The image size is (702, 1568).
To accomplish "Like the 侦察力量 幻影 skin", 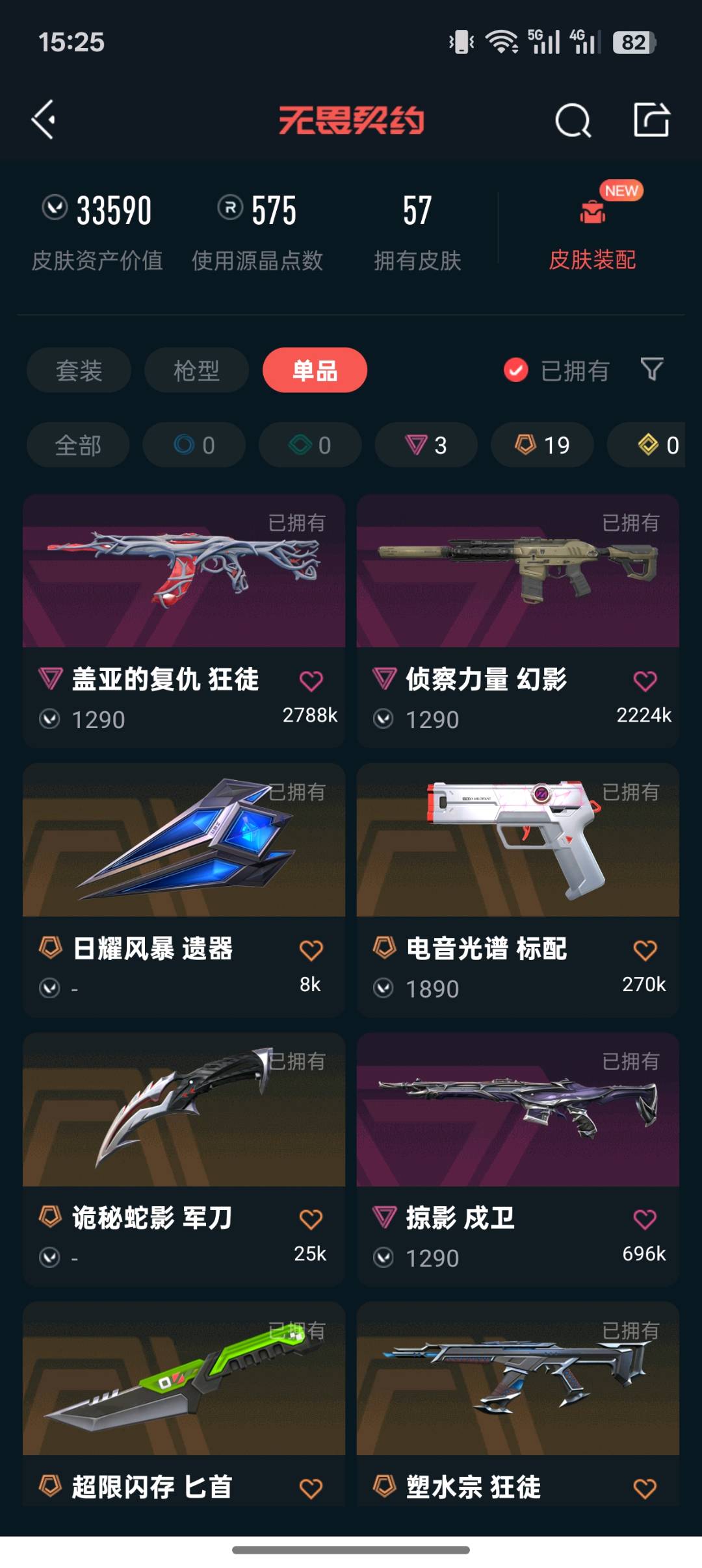I will [x=645, y=681].
